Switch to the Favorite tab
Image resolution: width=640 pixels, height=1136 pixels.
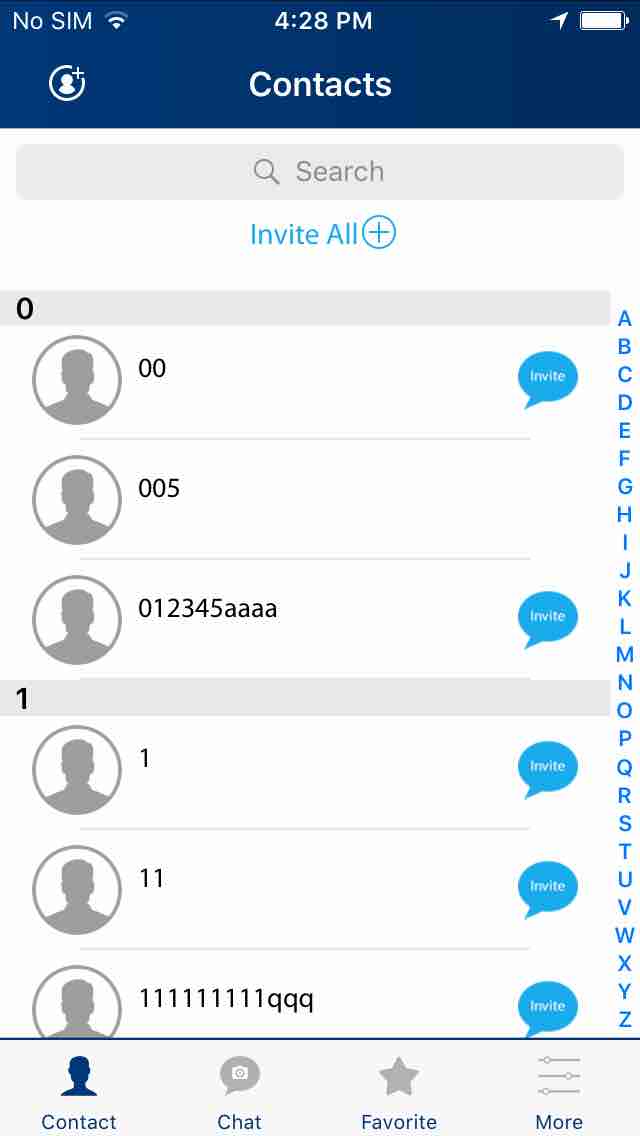(x=399, y=1093)
